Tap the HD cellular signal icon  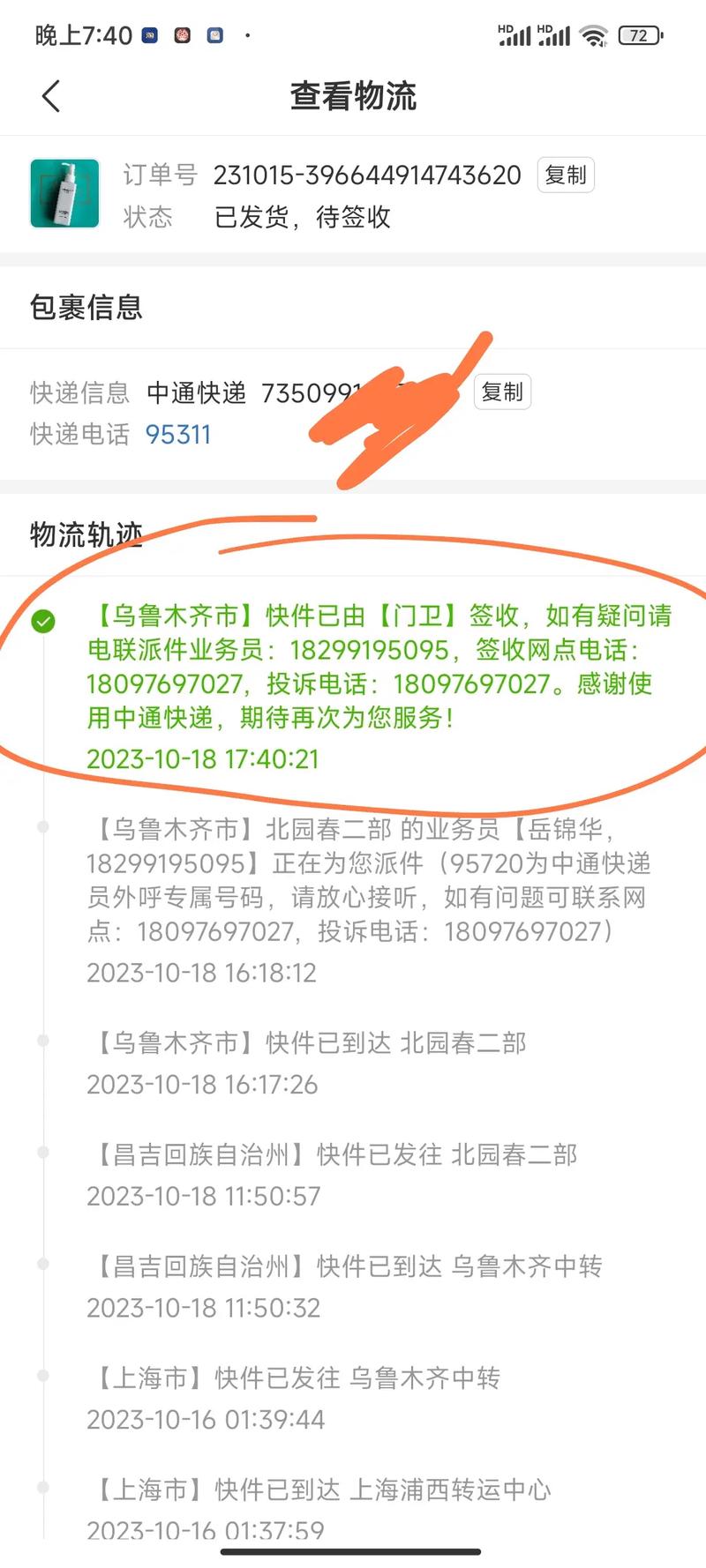click(x=515, y=36)
